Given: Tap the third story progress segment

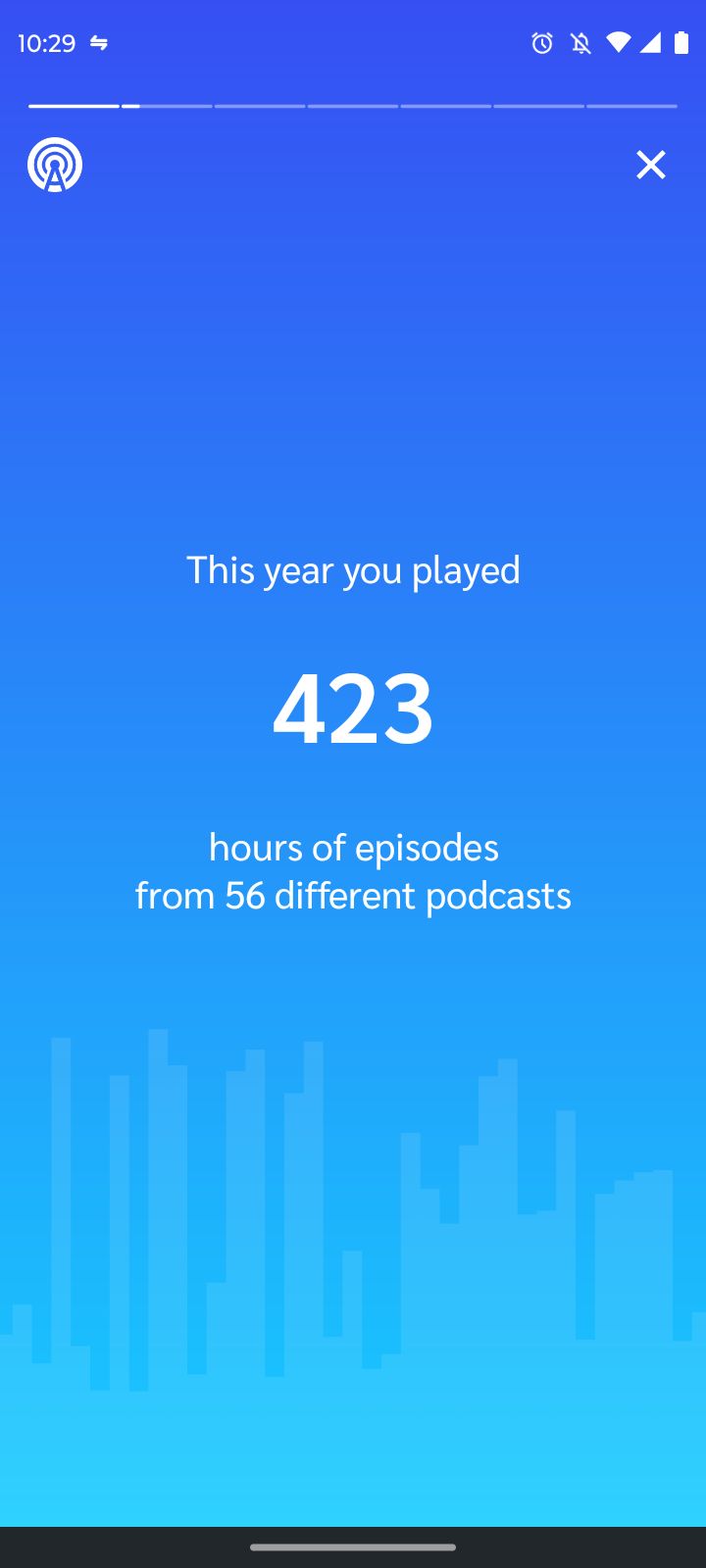Looking at the screenshot, I should (x=259, y=105).
